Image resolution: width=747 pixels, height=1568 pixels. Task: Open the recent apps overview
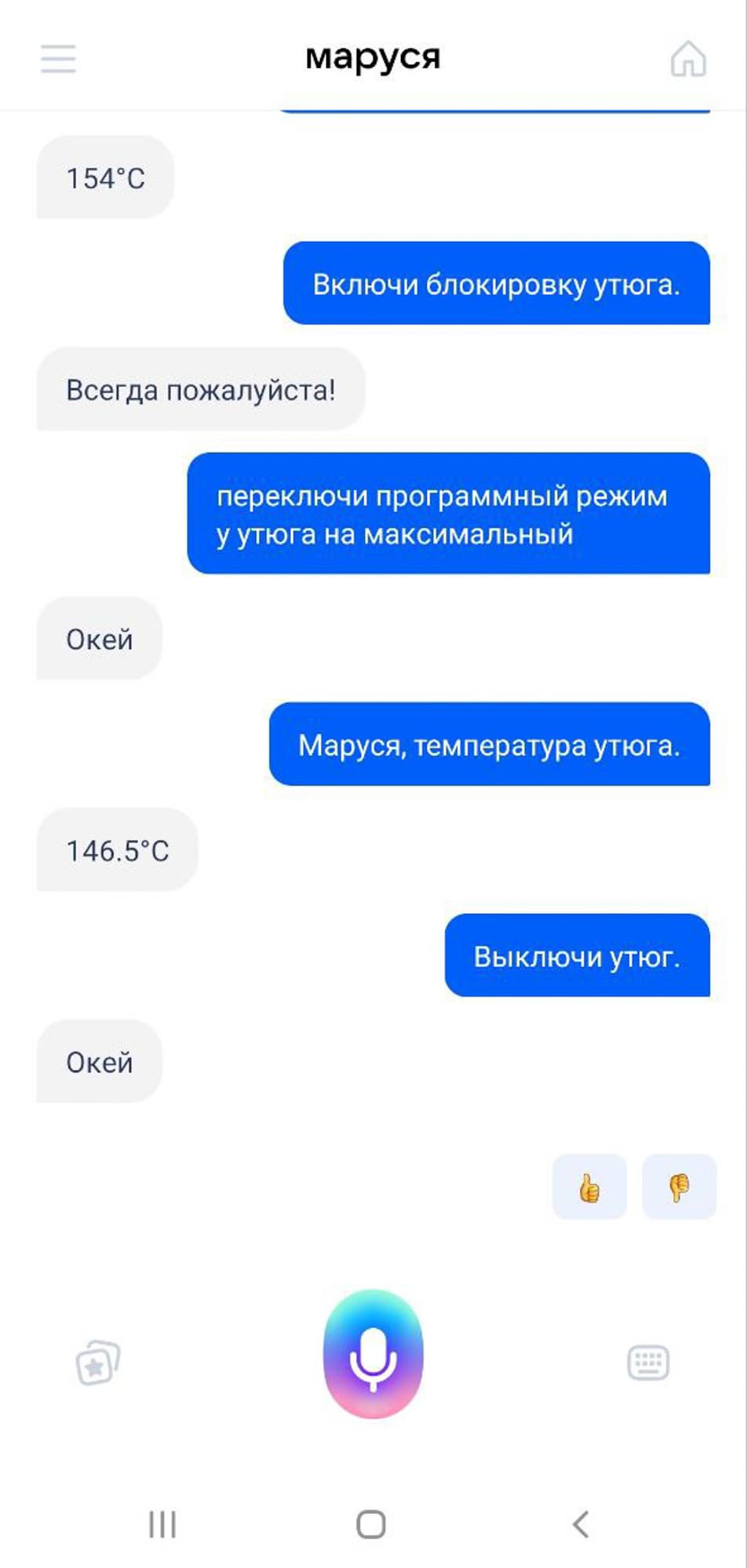(162, 1524)
